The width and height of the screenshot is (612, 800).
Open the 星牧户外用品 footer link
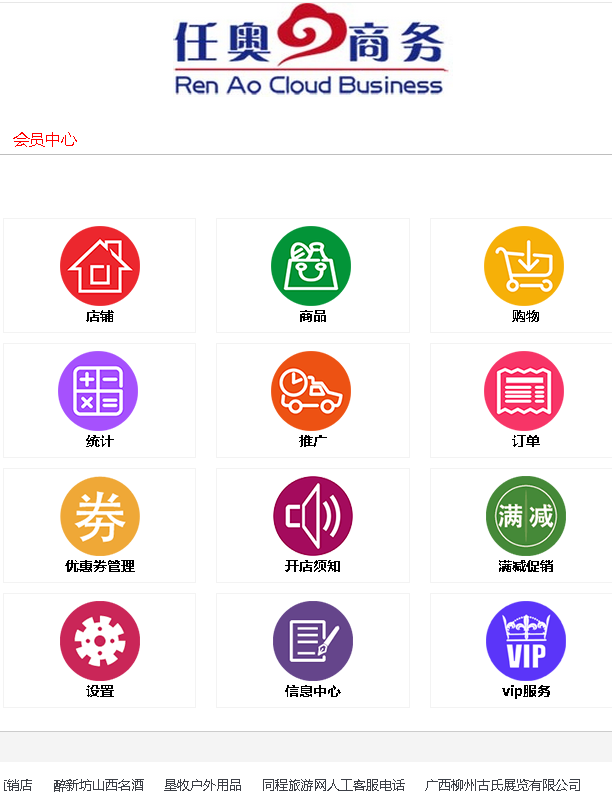pyautogui.click(x=203, y=785)
